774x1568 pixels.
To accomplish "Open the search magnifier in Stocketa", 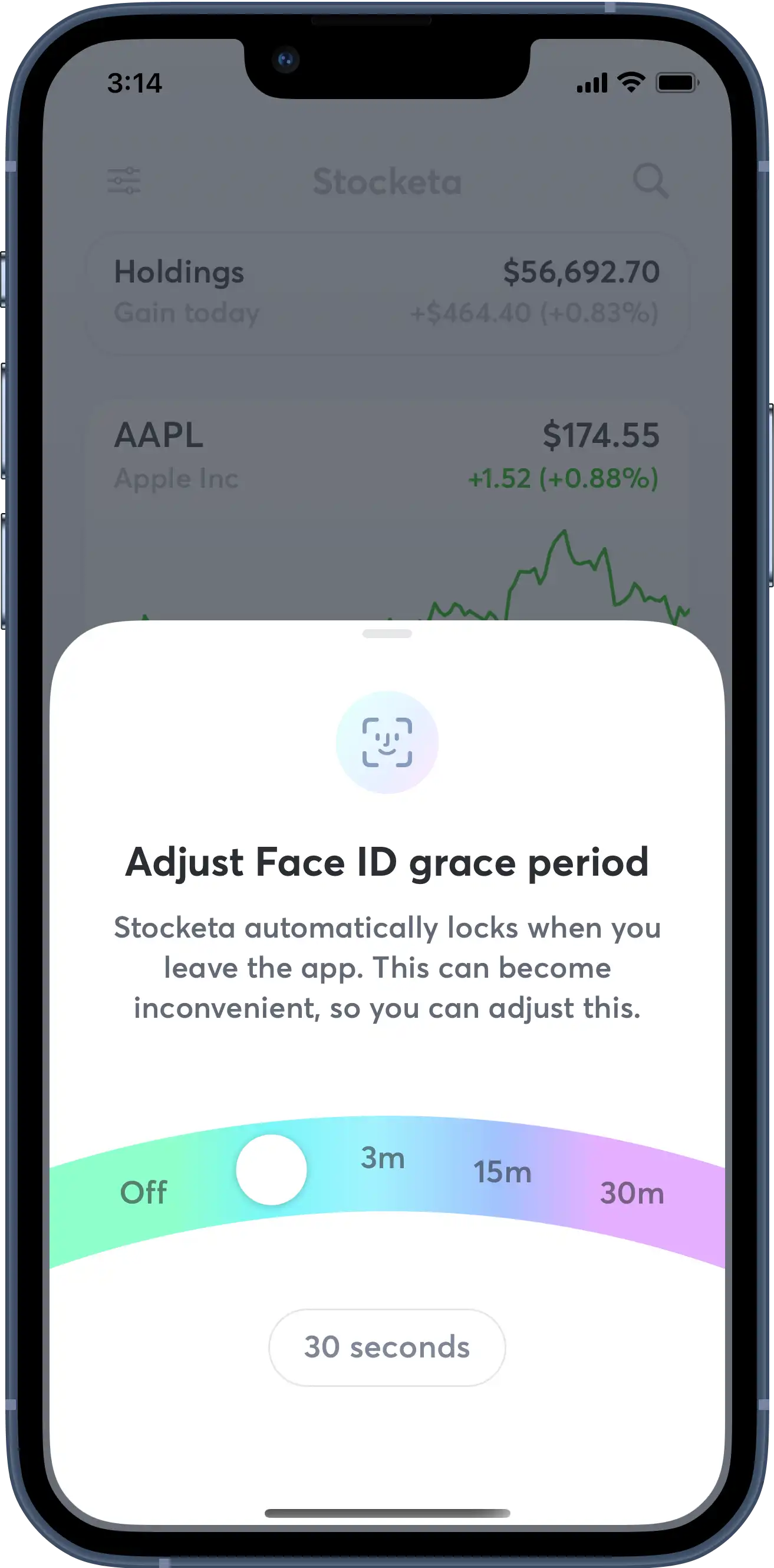I will pos(650,181).
